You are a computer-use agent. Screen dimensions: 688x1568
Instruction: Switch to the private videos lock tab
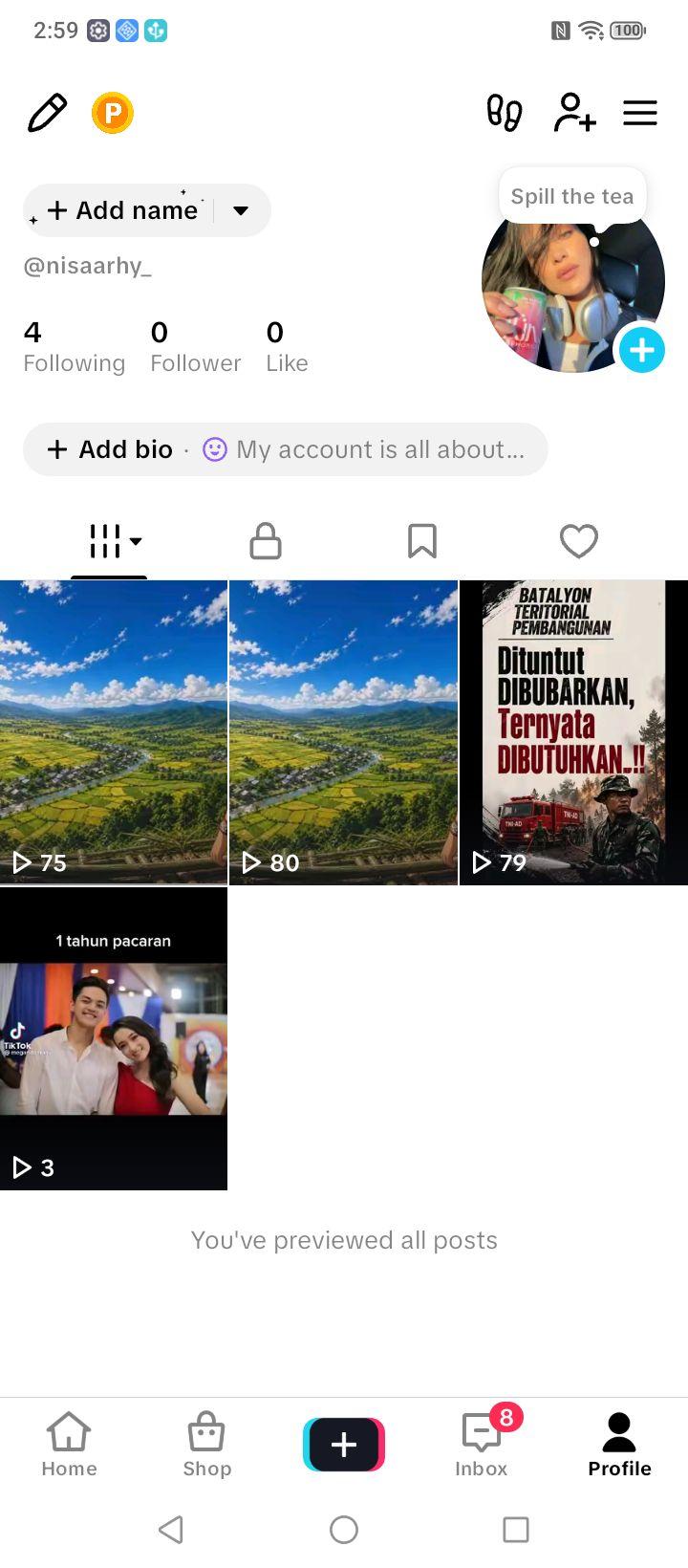pos(266,541)
